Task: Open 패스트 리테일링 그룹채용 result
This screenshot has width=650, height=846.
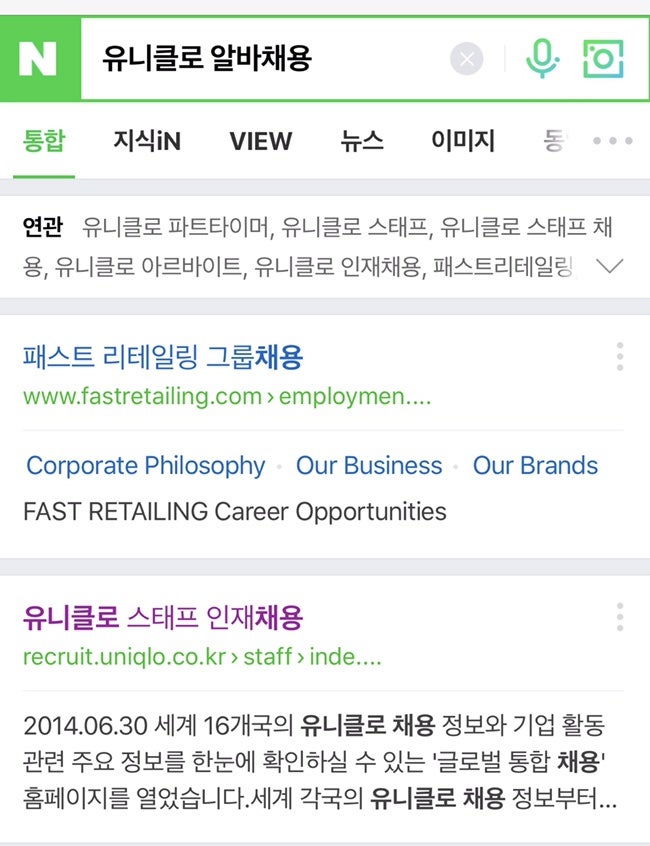Action: (162, 357)
